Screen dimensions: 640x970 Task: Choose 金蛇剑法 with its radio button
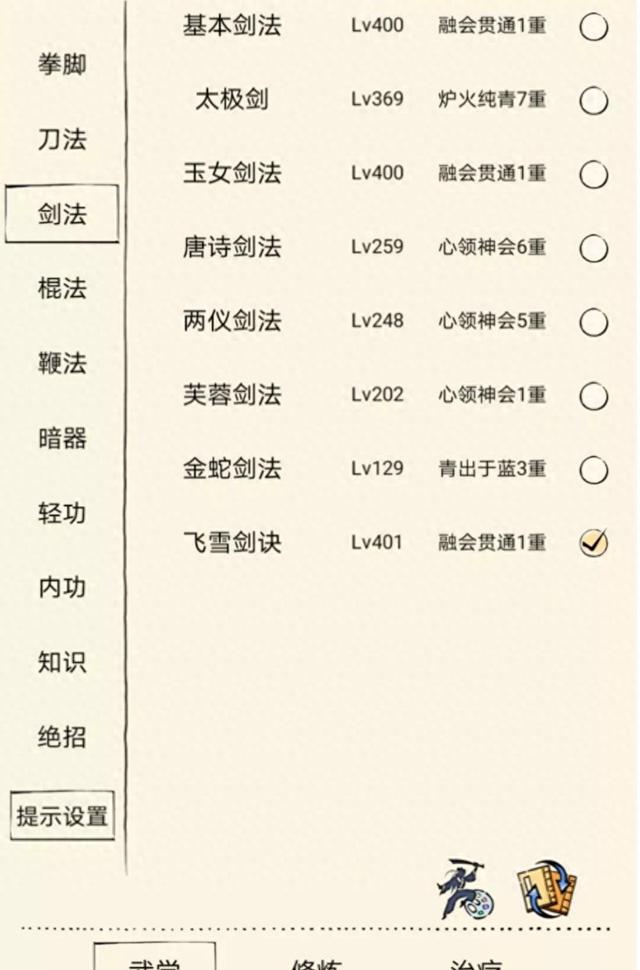pyautogui.click(x=593, y=470)
